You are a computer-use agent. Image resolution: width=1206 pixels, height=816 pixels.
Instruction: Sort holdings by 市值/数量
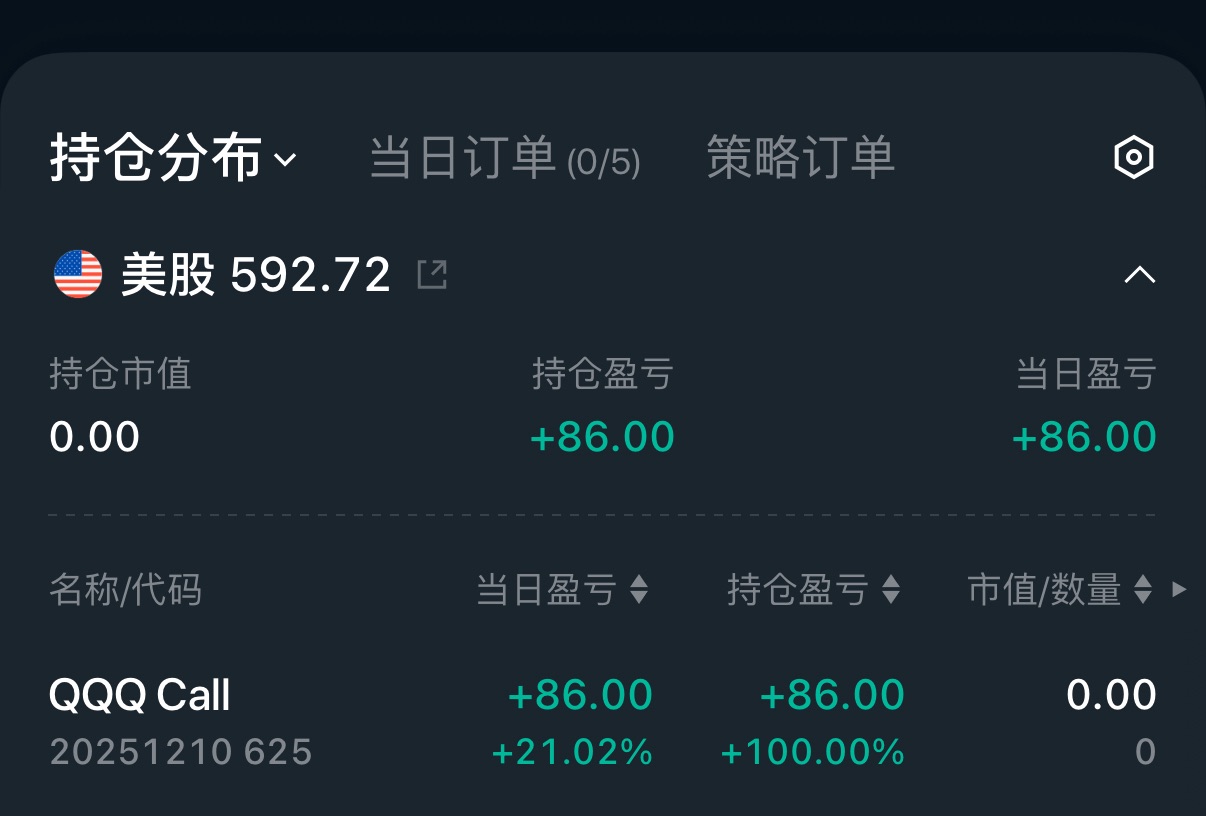tap(1060, 590)
